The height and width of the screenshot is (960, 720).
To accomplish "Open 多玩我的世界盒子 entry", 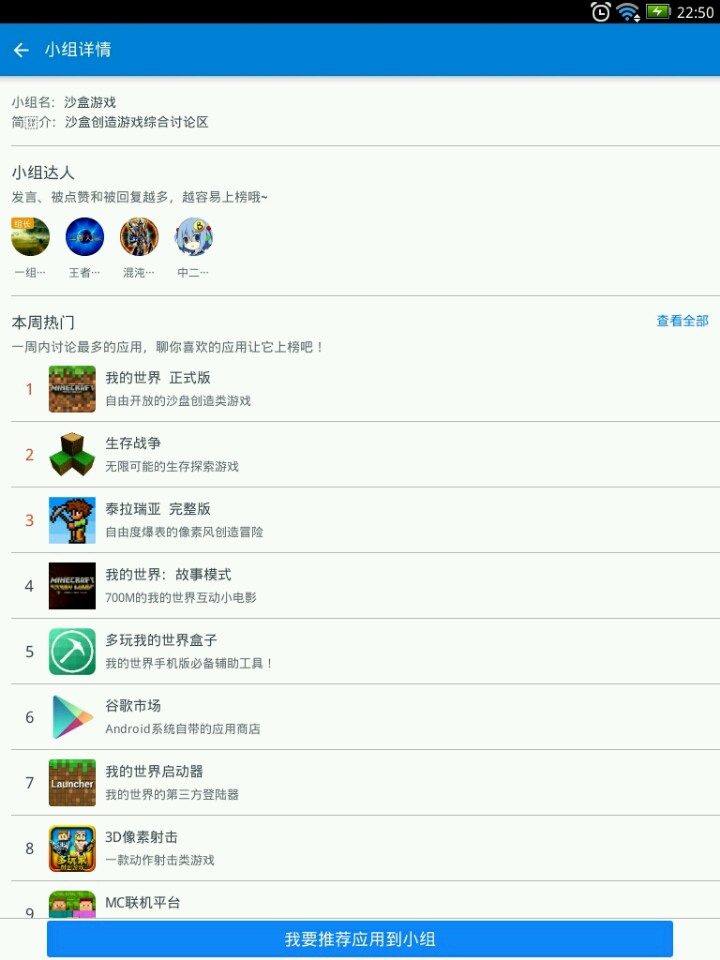I will point(360,651).
